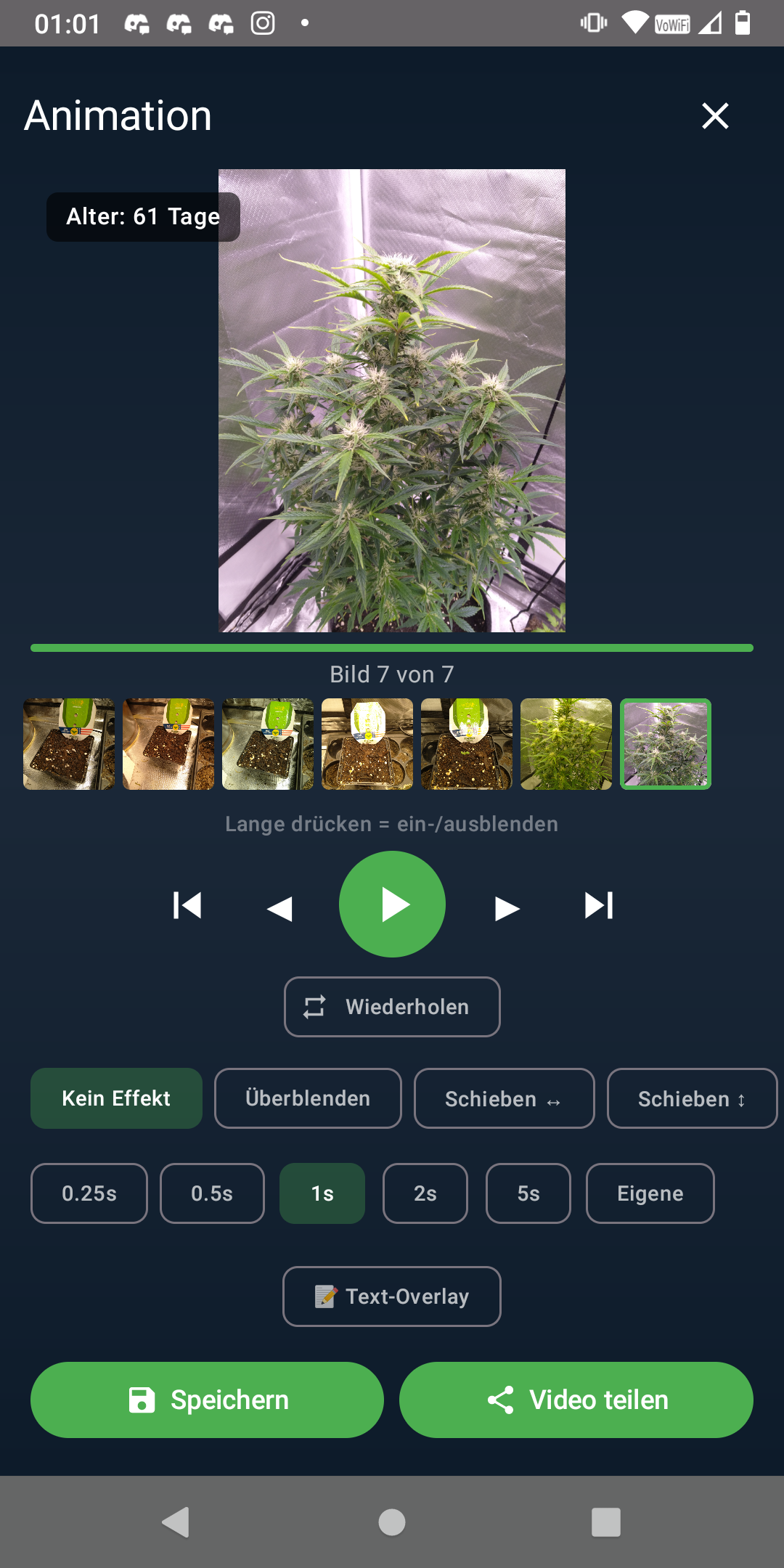Tap the Video teilen share icon
Screen dimensions: 784x1568
pyautogui.click(x=502, y=1399)
